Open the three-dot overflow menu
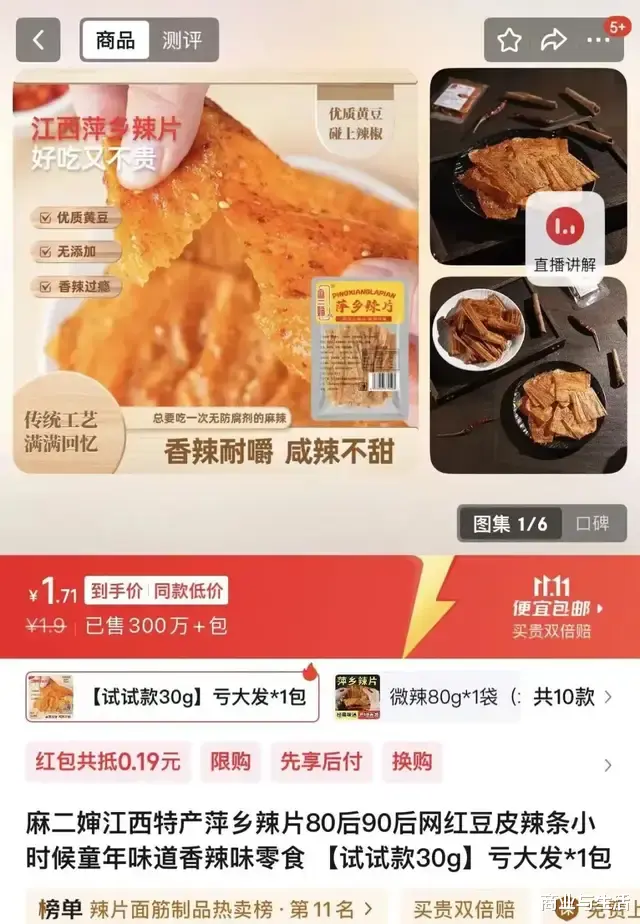Viewport: 640px width, 924px height. point(598,40)
